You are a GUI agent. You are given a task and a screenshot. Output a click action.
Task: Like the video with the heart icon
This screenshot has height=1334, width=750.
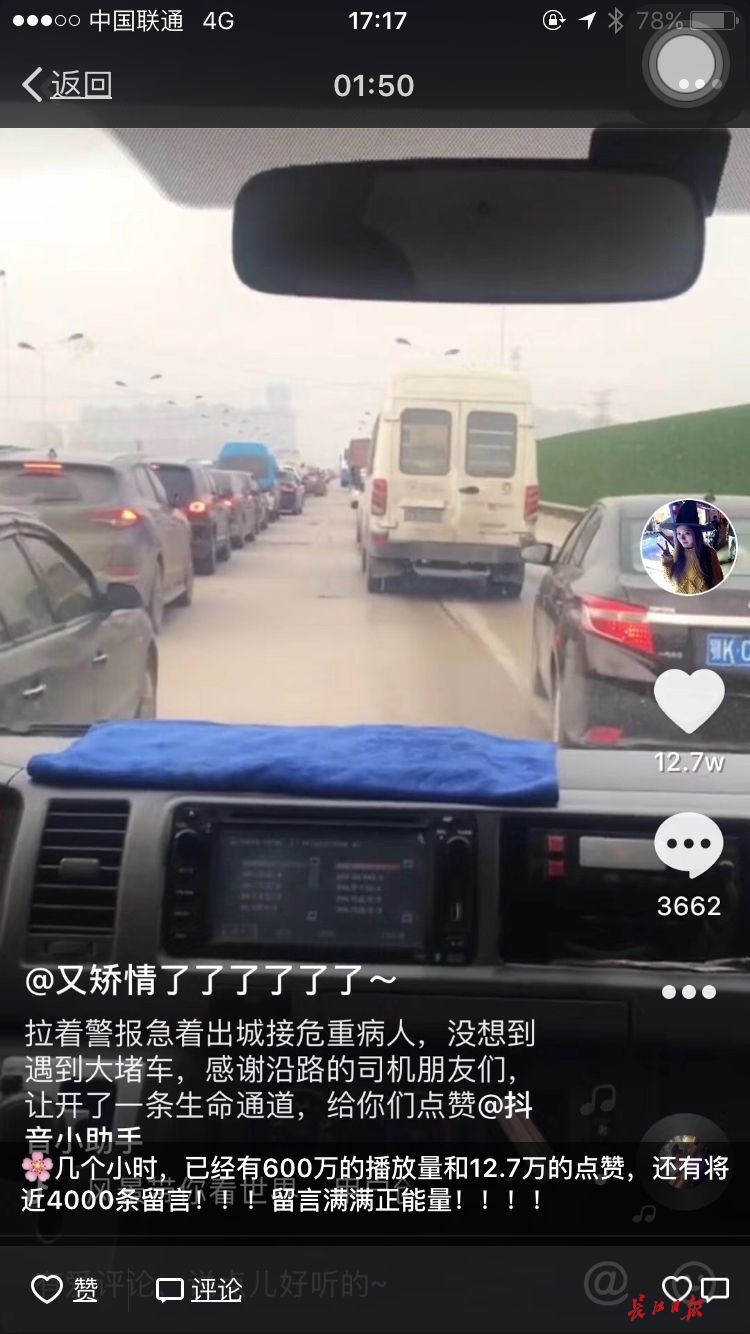689,701
